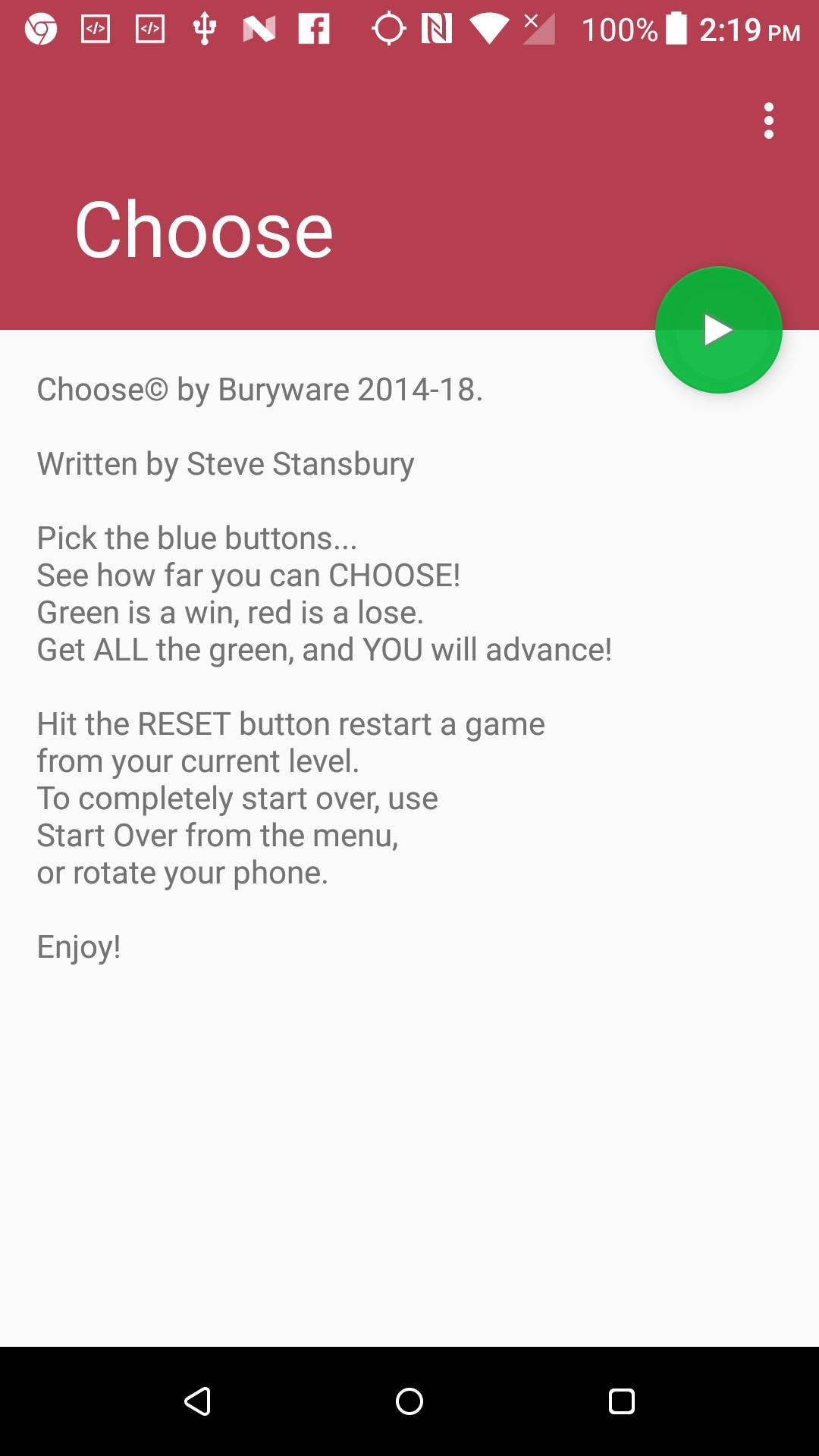Tap the green play button

718,328
